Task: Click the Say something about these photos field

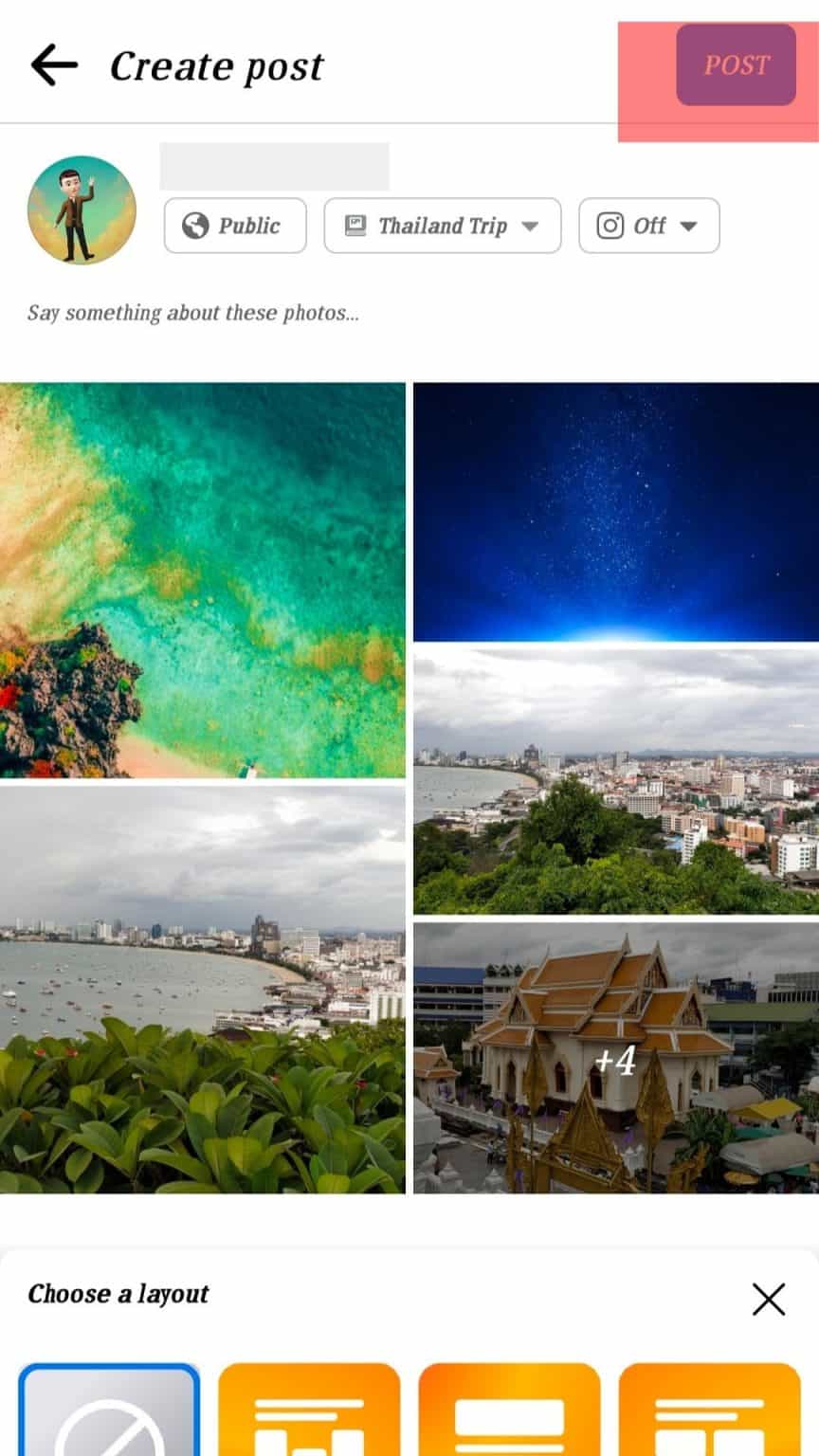Action: pyautogui.click(x=194, y=313)
